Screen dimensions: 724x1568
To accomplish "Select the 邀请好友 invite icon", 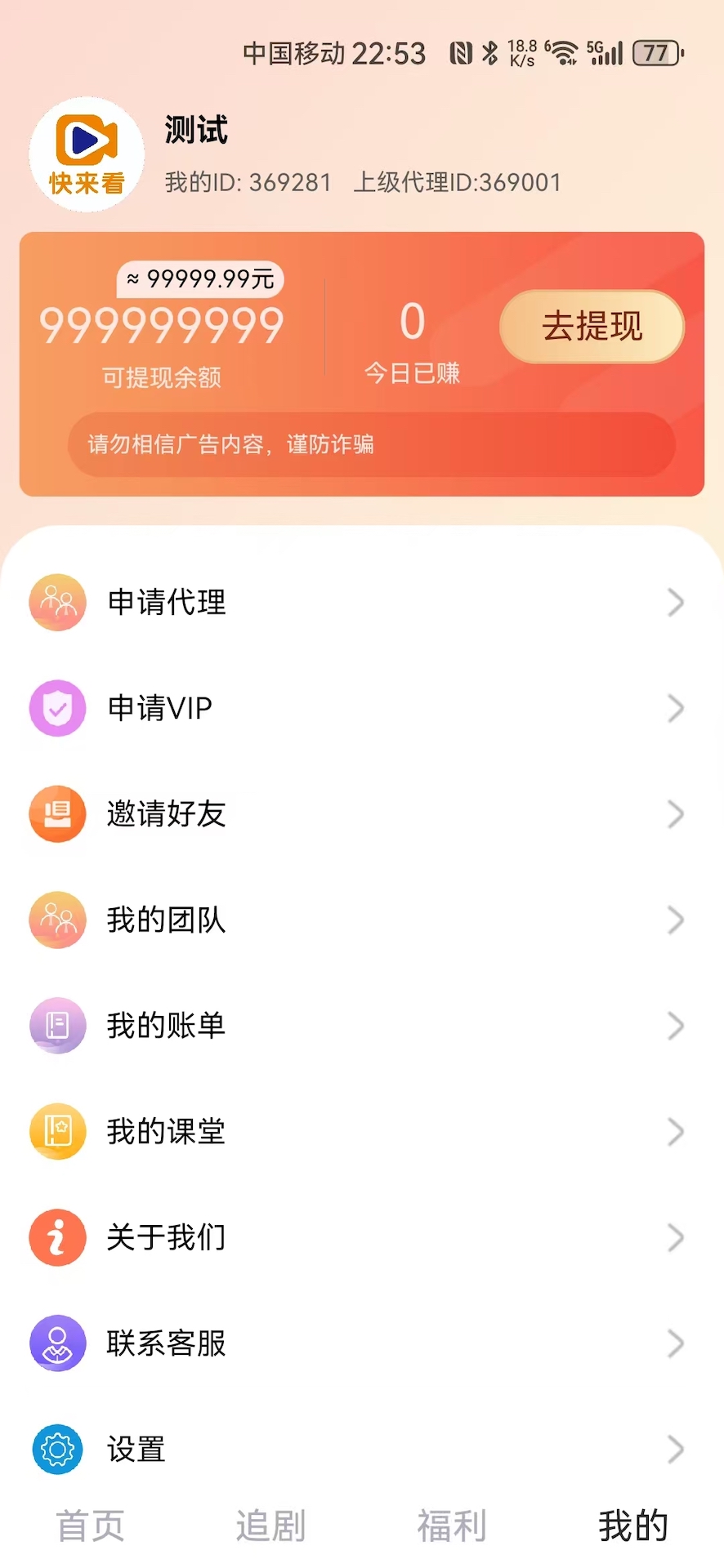I will point(57,813).
